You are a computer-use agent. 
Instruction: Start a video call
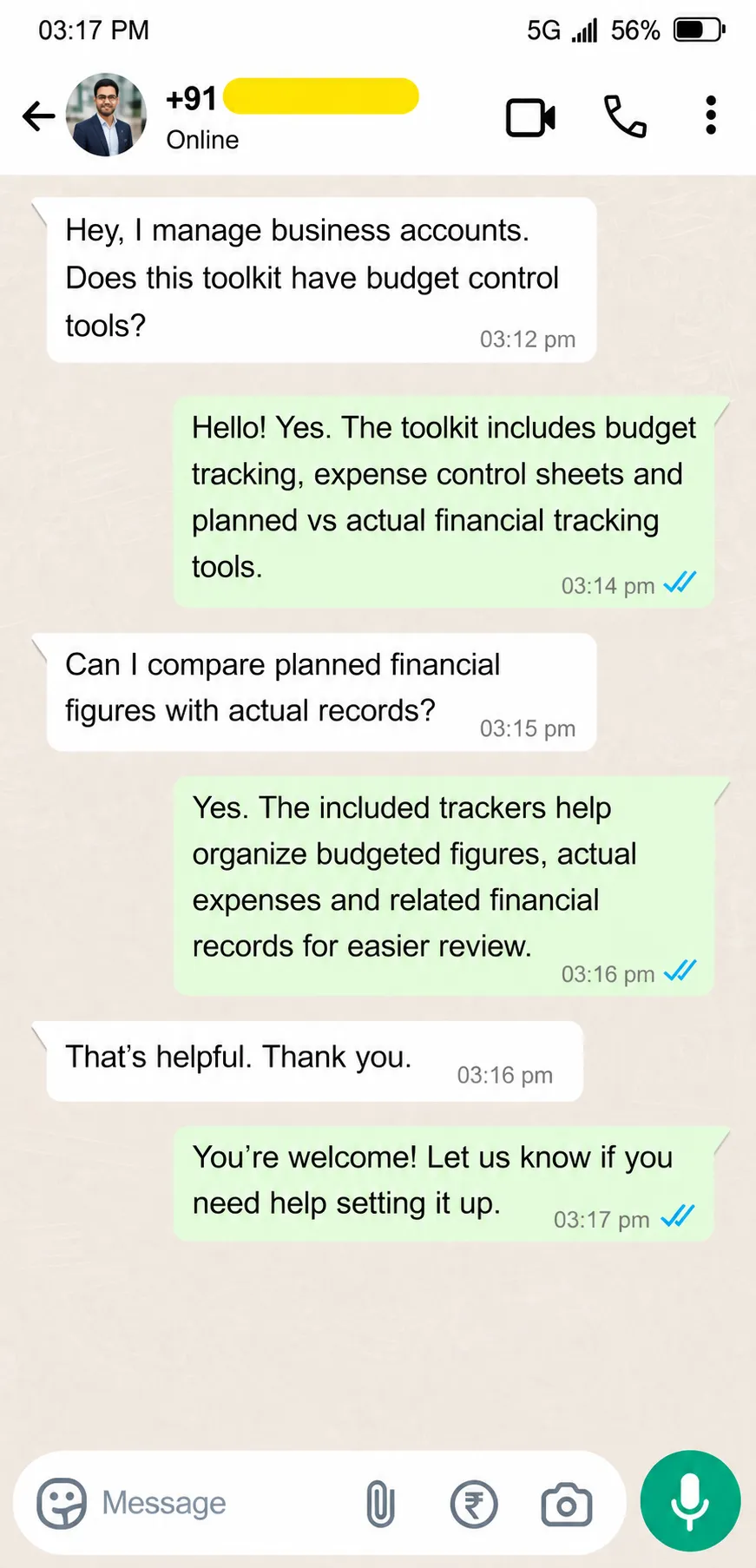pyautogui.click(x=530, y=117)
